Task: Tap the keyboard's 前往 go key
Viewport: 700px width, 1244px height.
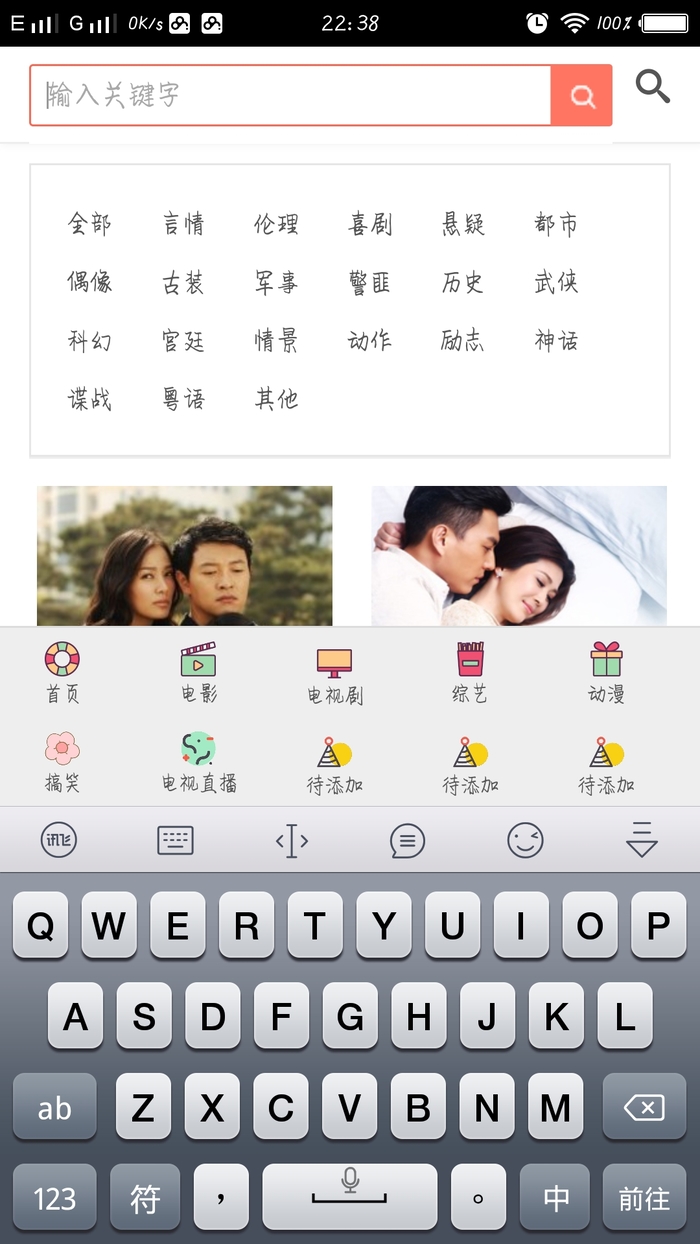Action: [x=643, y=1198]
